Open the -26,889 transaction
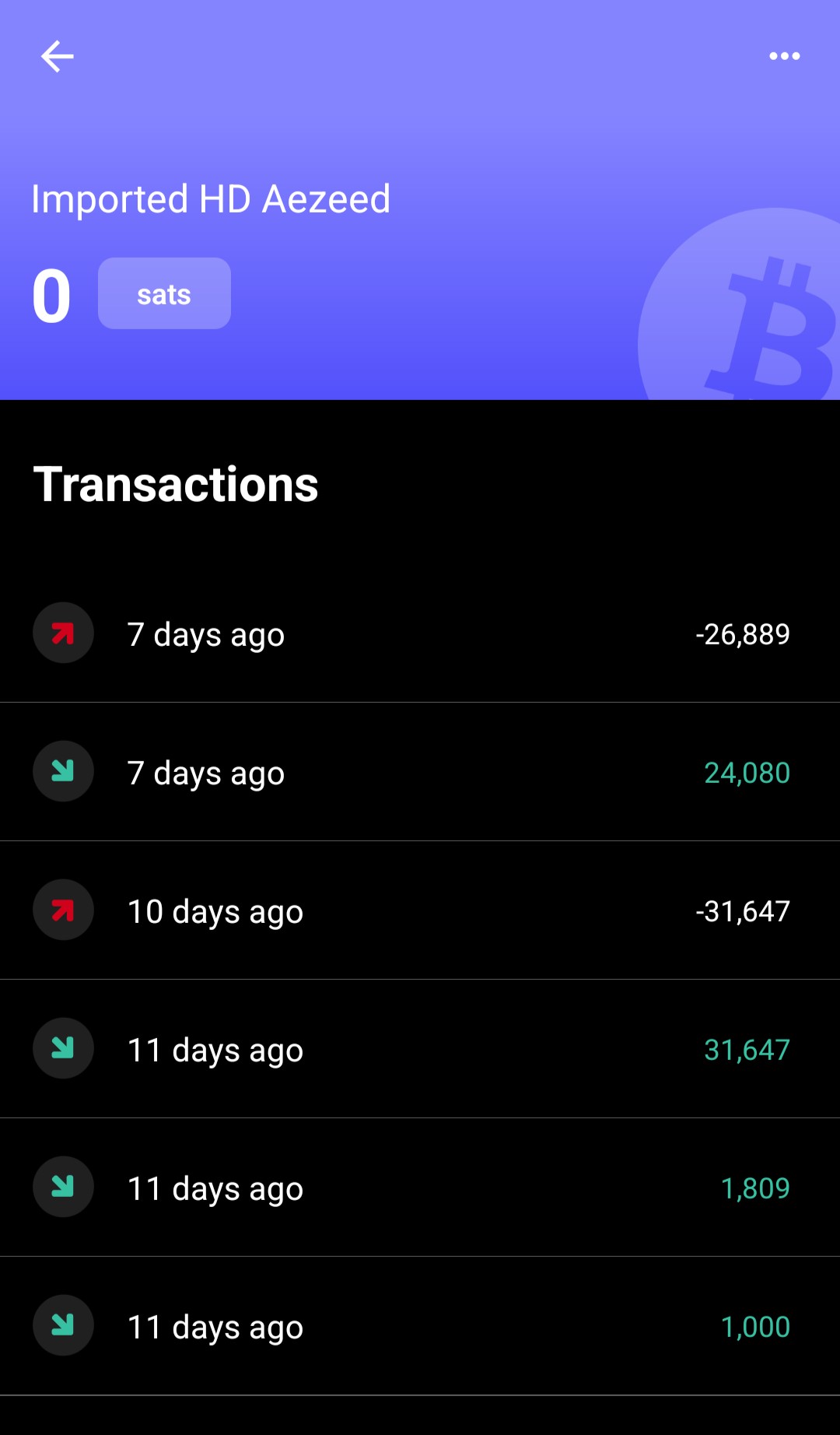840x1435 pixels. [x=420, y=633]
